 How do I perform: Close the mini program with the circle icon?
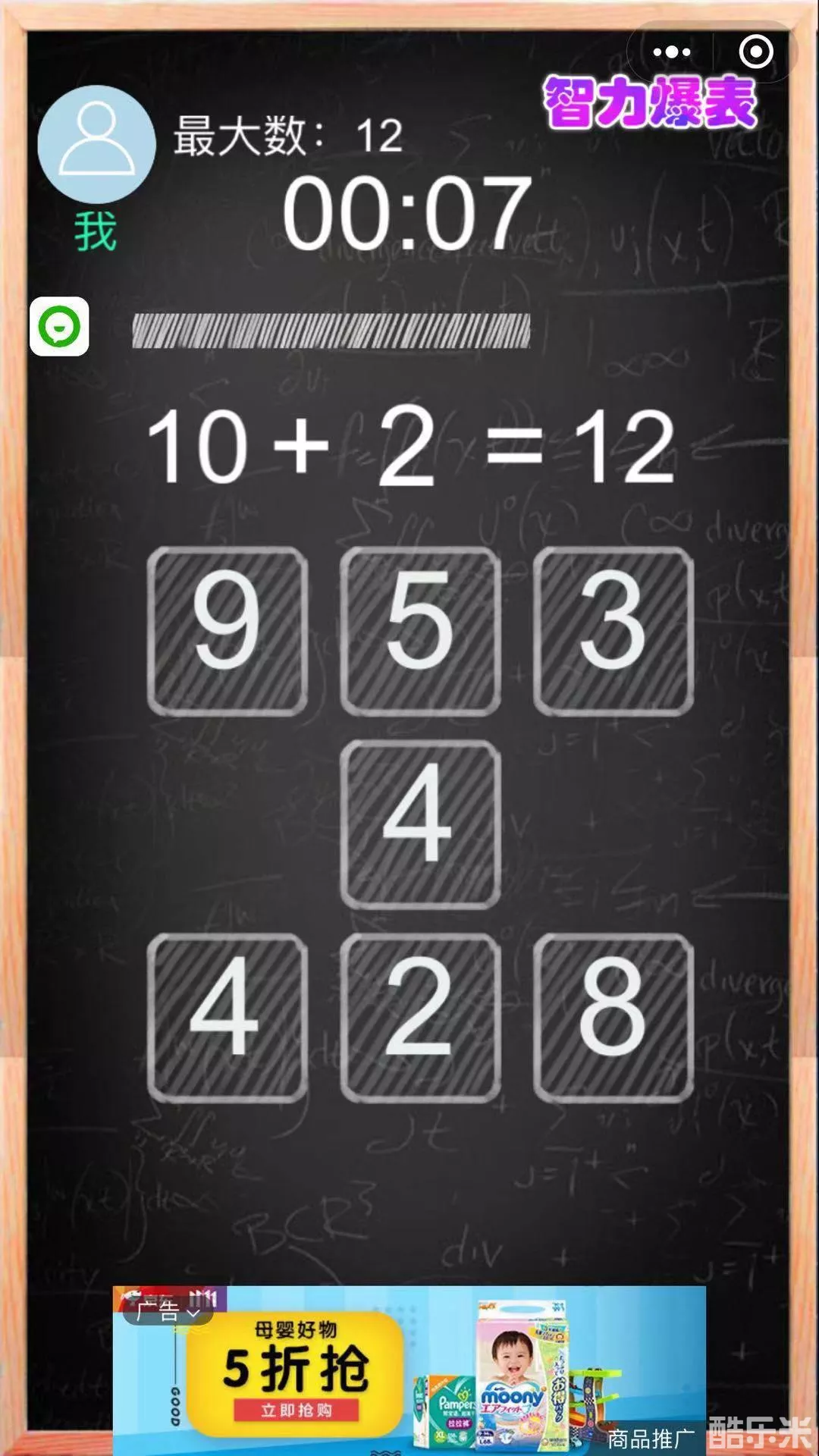(755, 52)
